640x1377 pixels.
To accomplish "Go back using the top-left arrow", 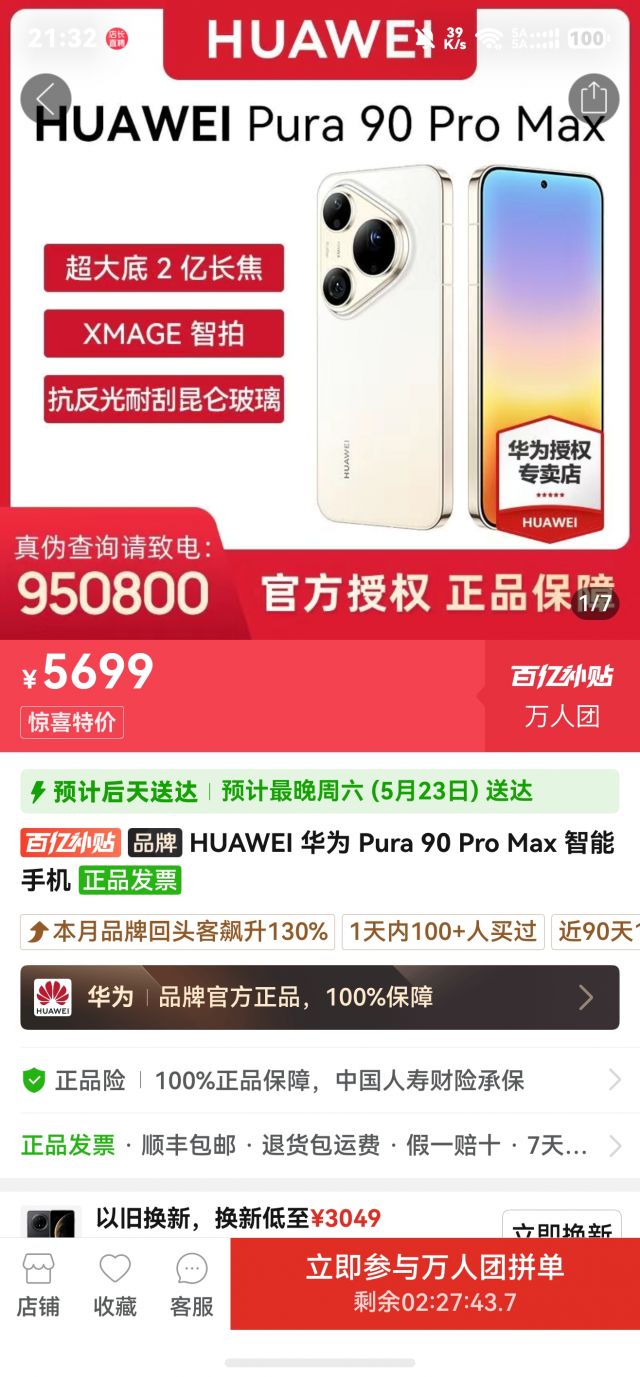I will pos(46,98).
